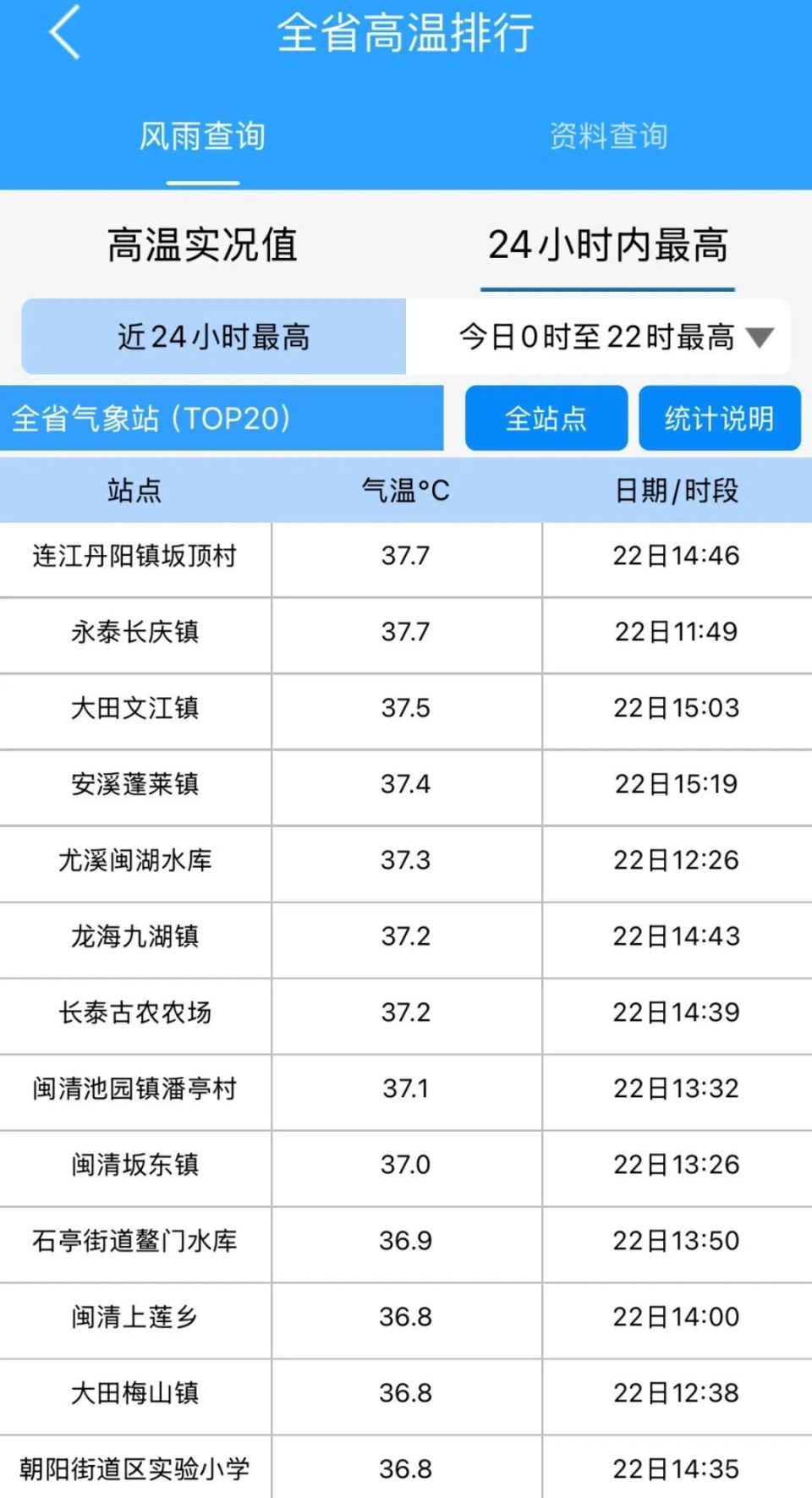
Task: Select the 永泰长庆镇 station row
Action: (x=135, y=633)
